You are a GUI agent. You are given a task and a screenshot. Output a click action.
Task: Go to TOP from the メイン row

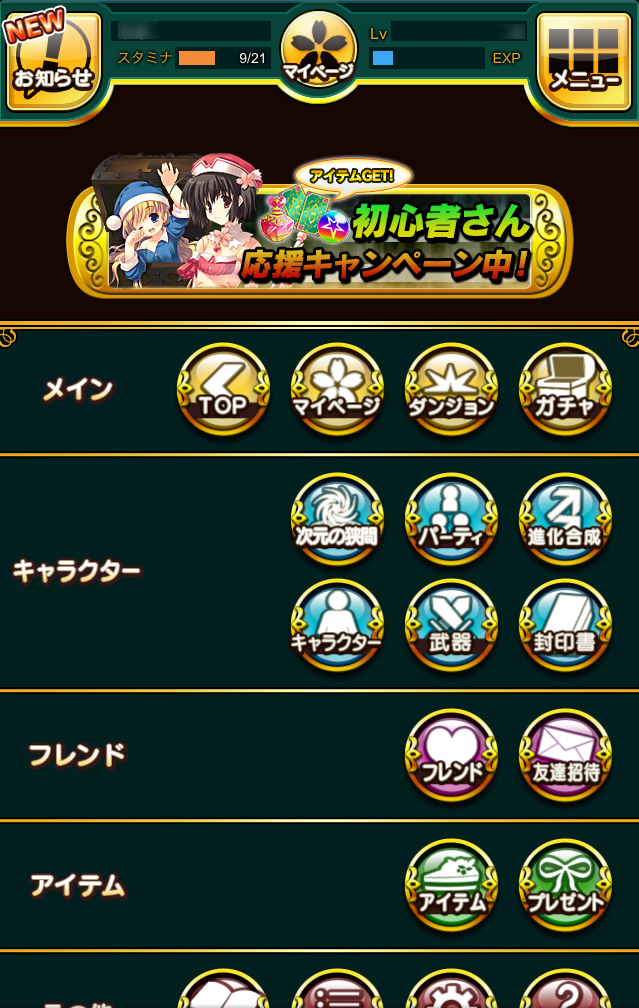pos(223,390)
